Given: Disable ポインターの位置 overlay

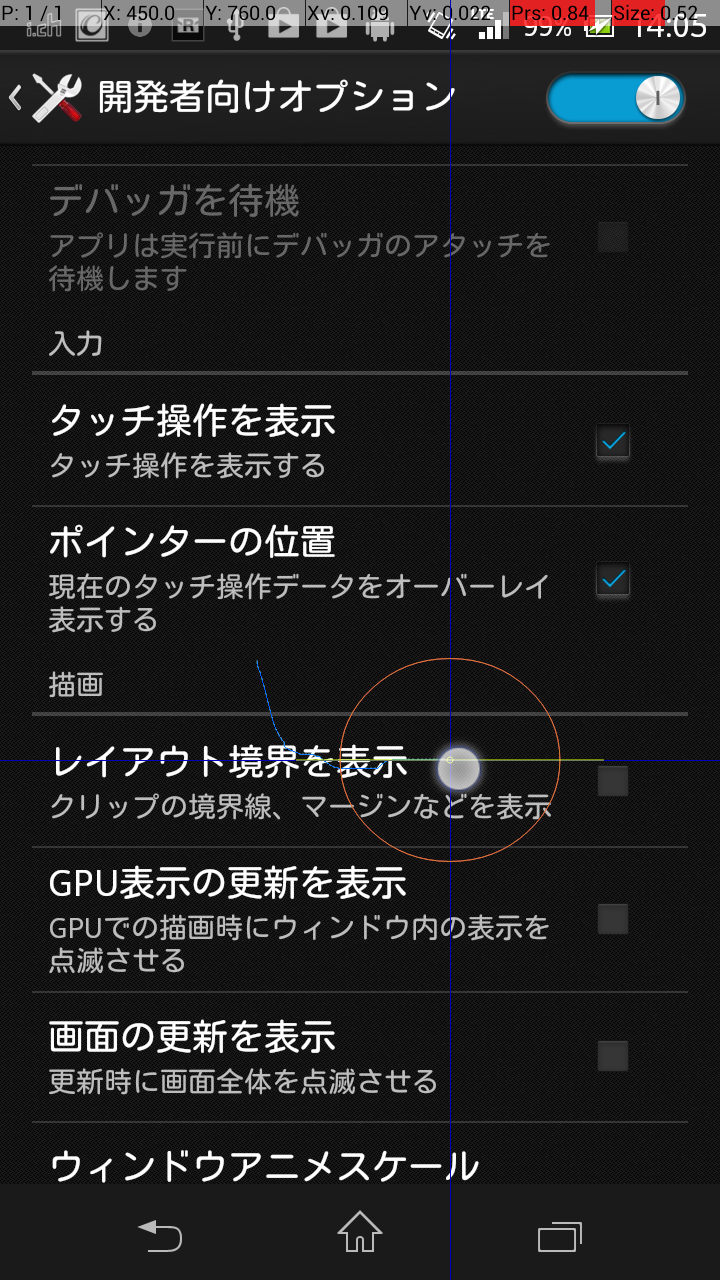Looking at the screenshot, I should (612, 579).
